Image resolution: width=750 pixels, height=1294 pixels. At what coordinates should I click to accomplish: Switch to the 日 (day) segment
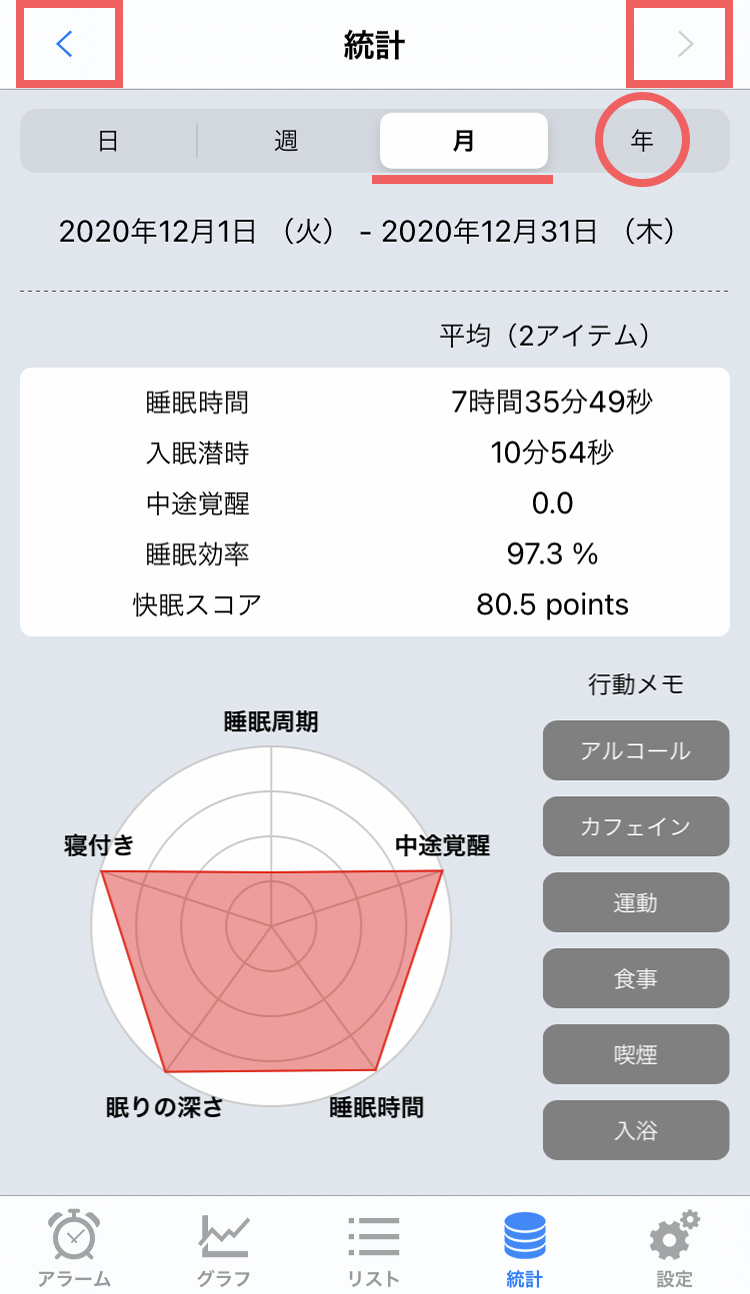pyautogui.click(x=108, y=141)
